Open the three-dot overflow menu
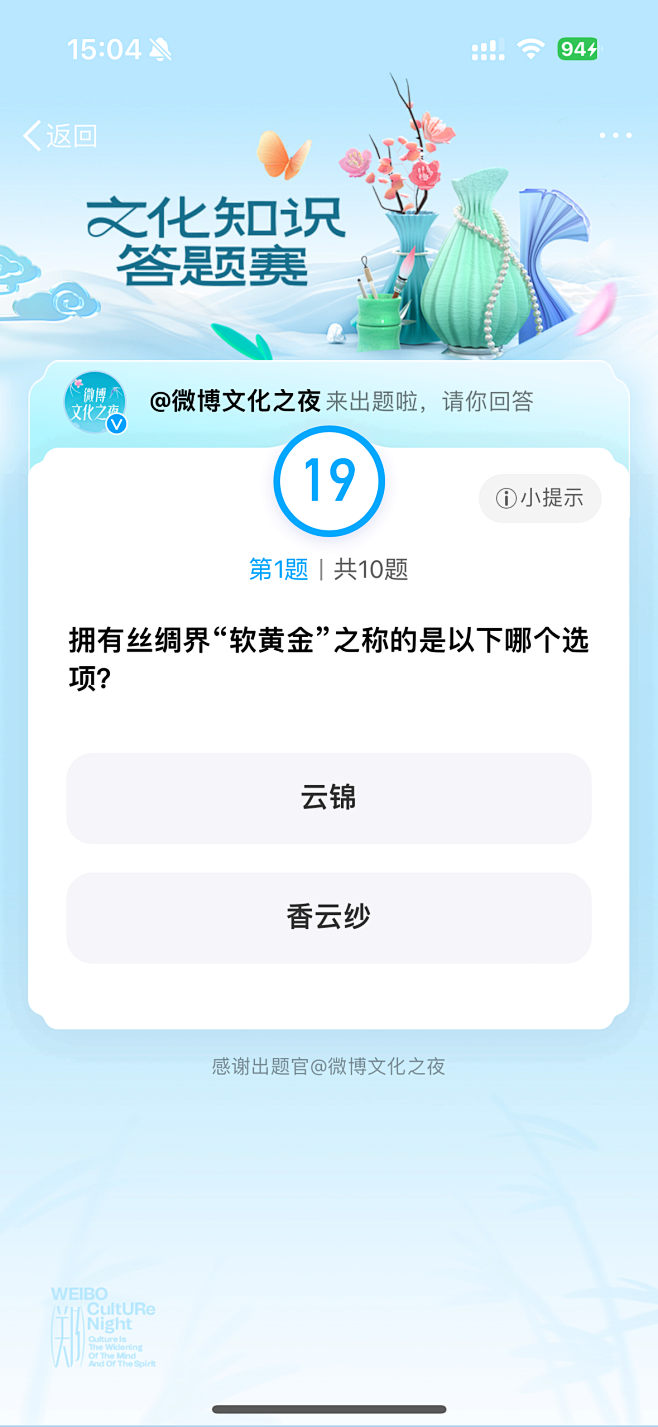Image resolution: width=658 pixels, height=1427 pixels. tap(615, 136)
